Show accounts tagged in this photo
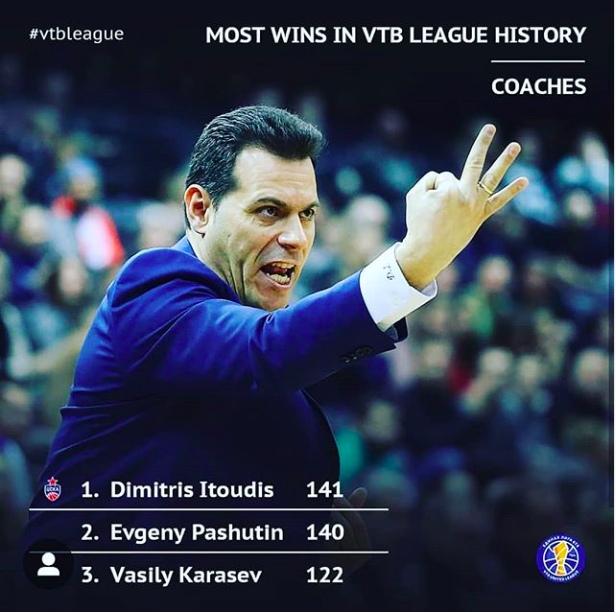Image resolution: width=616 pixels, height=613 pixels. (48, 564)
